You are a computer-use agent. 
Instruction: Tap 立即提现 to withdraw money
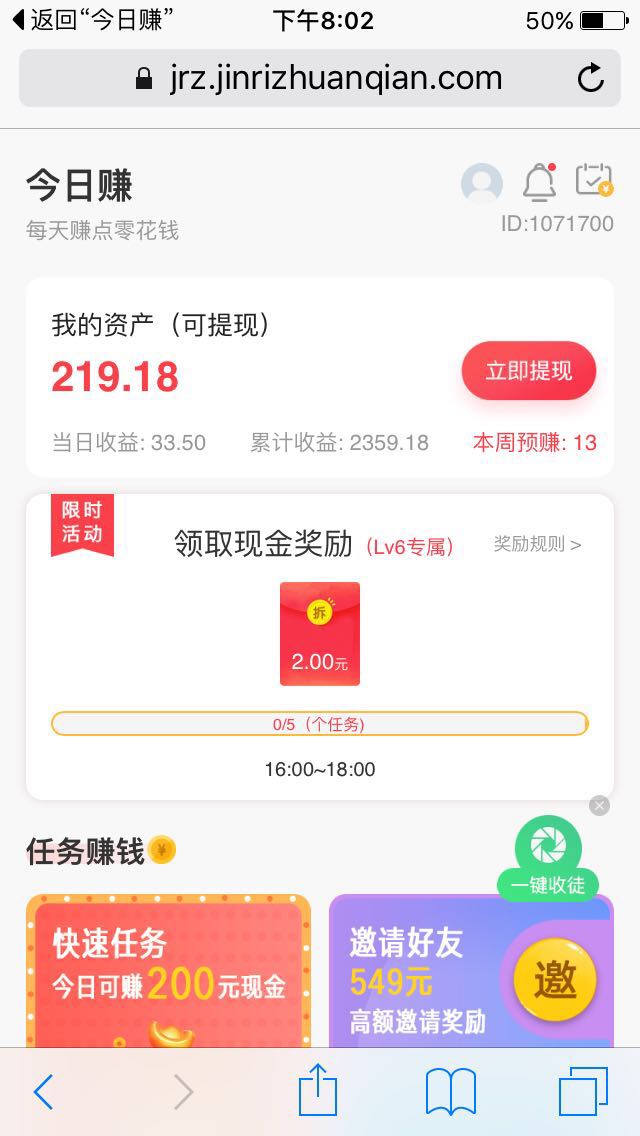[529, 370]
